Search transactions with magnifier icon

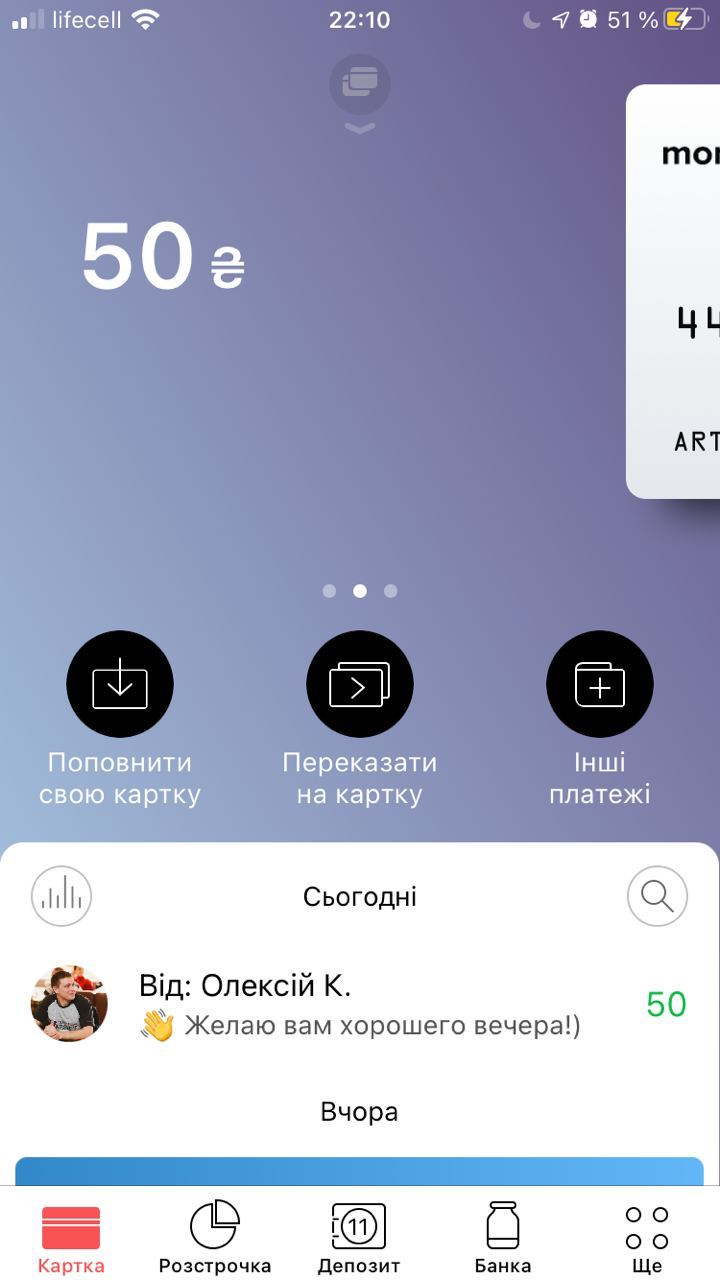click(x=657, y=895)
